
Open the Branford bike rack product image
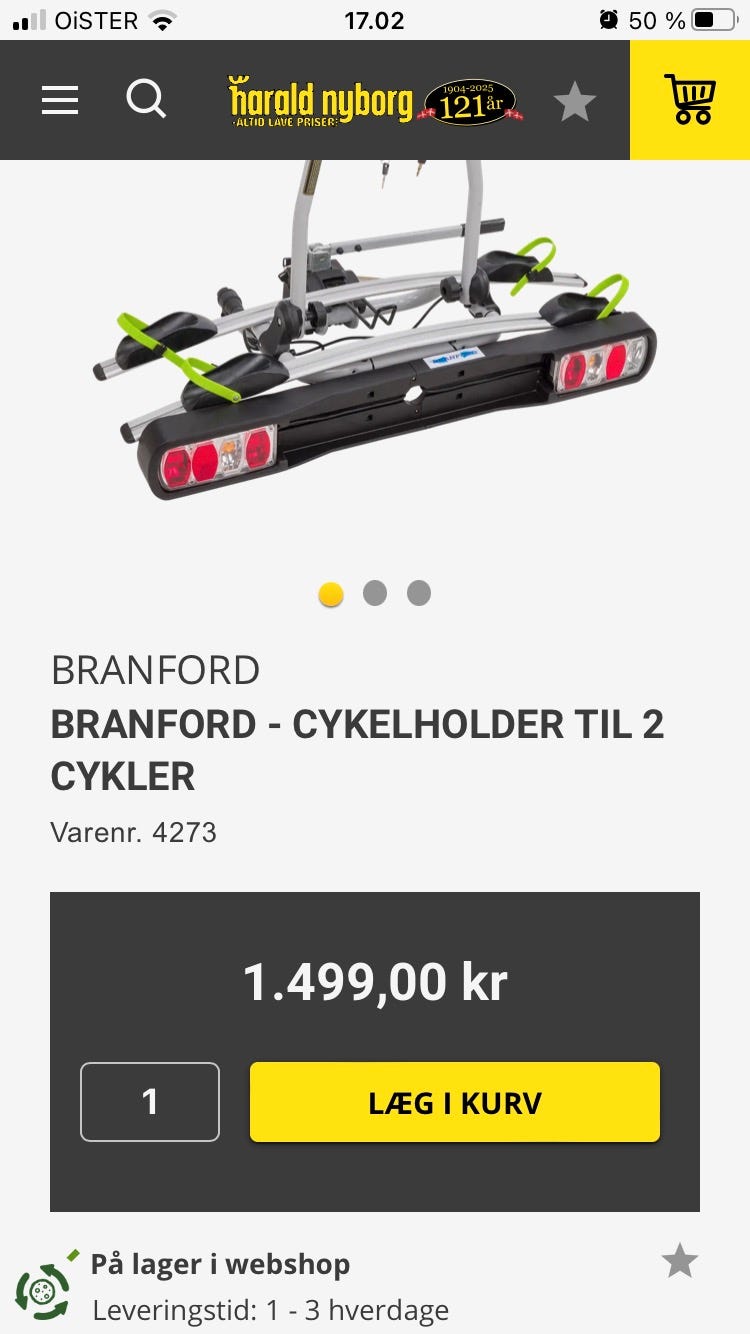click(x=375, y=332)
